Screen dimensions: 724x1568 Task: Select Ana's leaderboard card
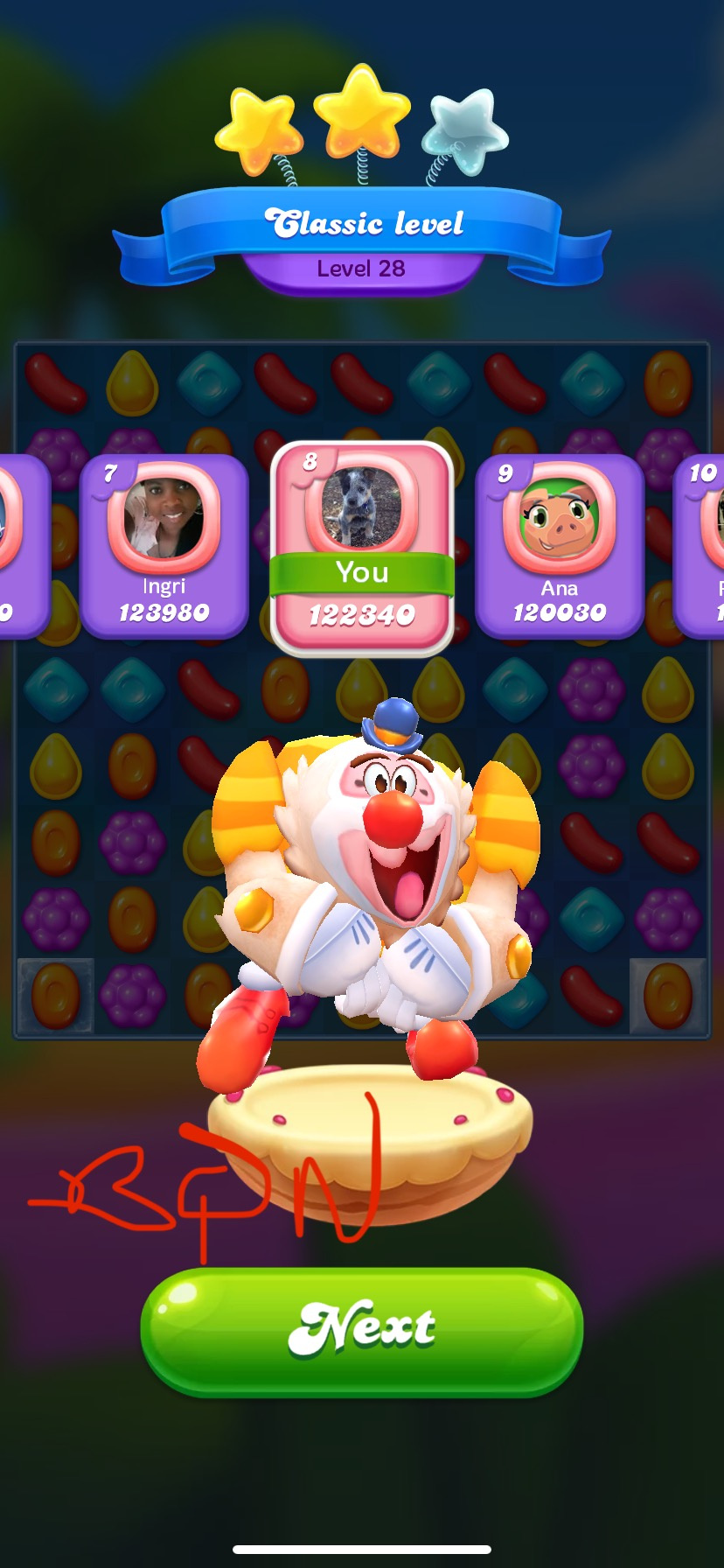coord(560,546)
